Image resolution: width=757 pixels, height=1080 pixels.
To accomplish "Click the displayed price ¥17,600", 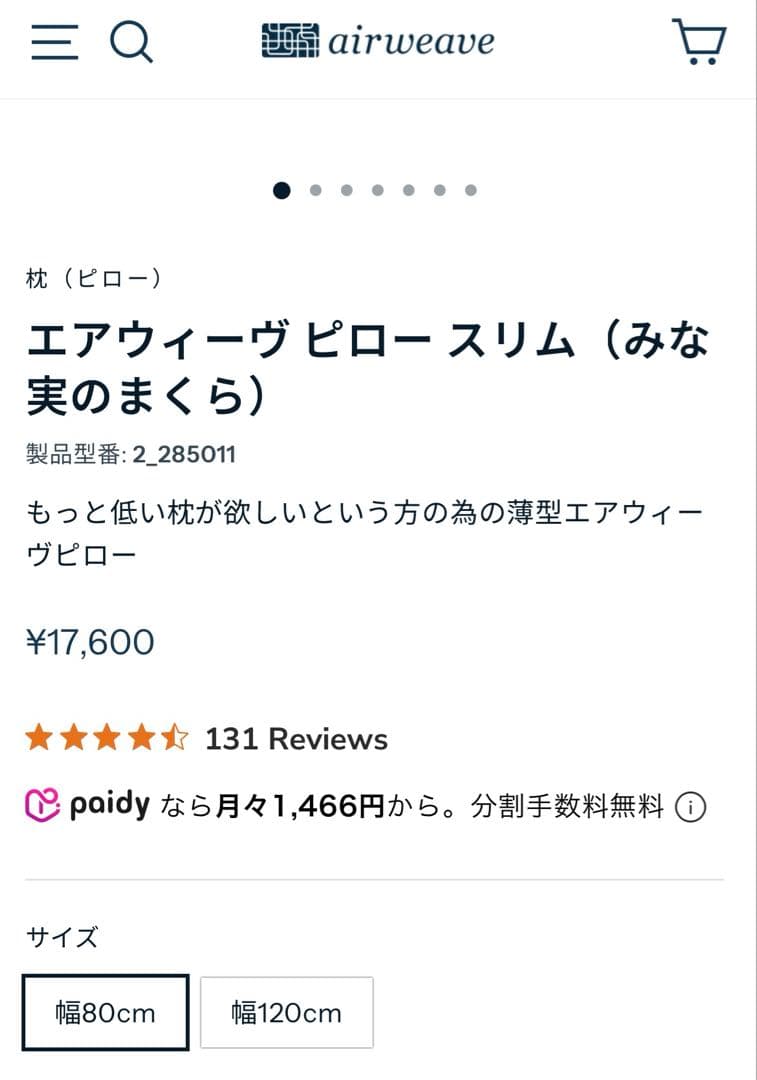I will [x=88, y=642].
